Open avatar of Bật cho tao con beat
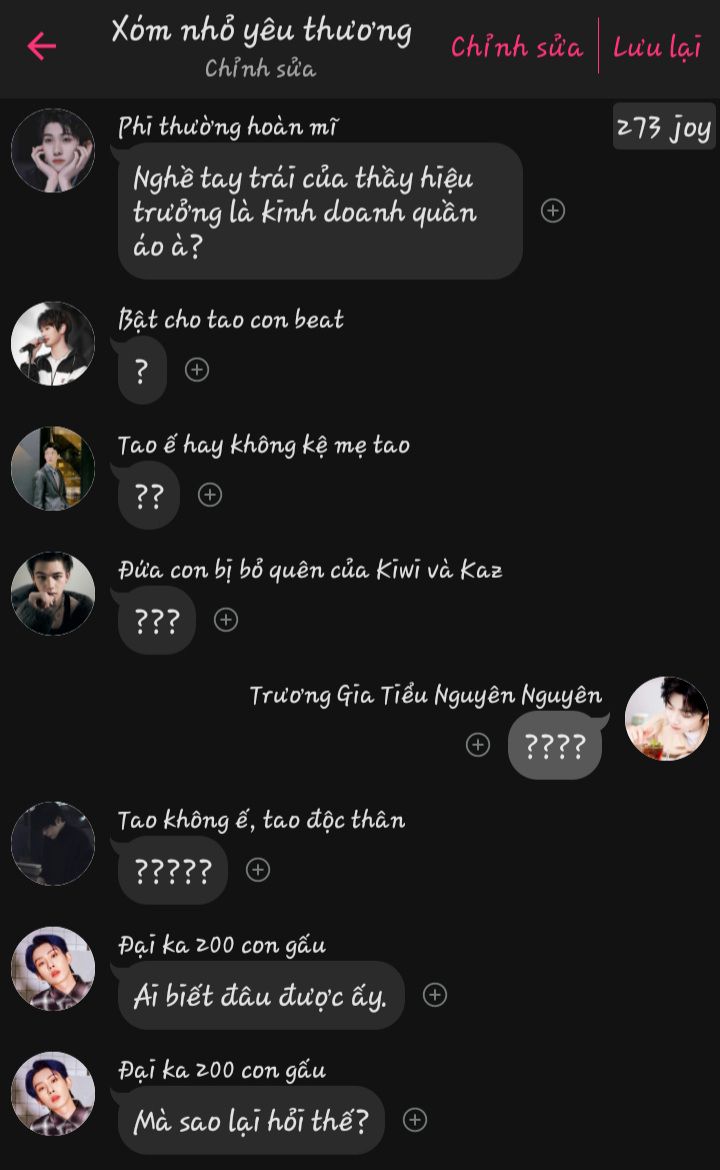Viewport: 720px width, 1170px height. point(53,343)
